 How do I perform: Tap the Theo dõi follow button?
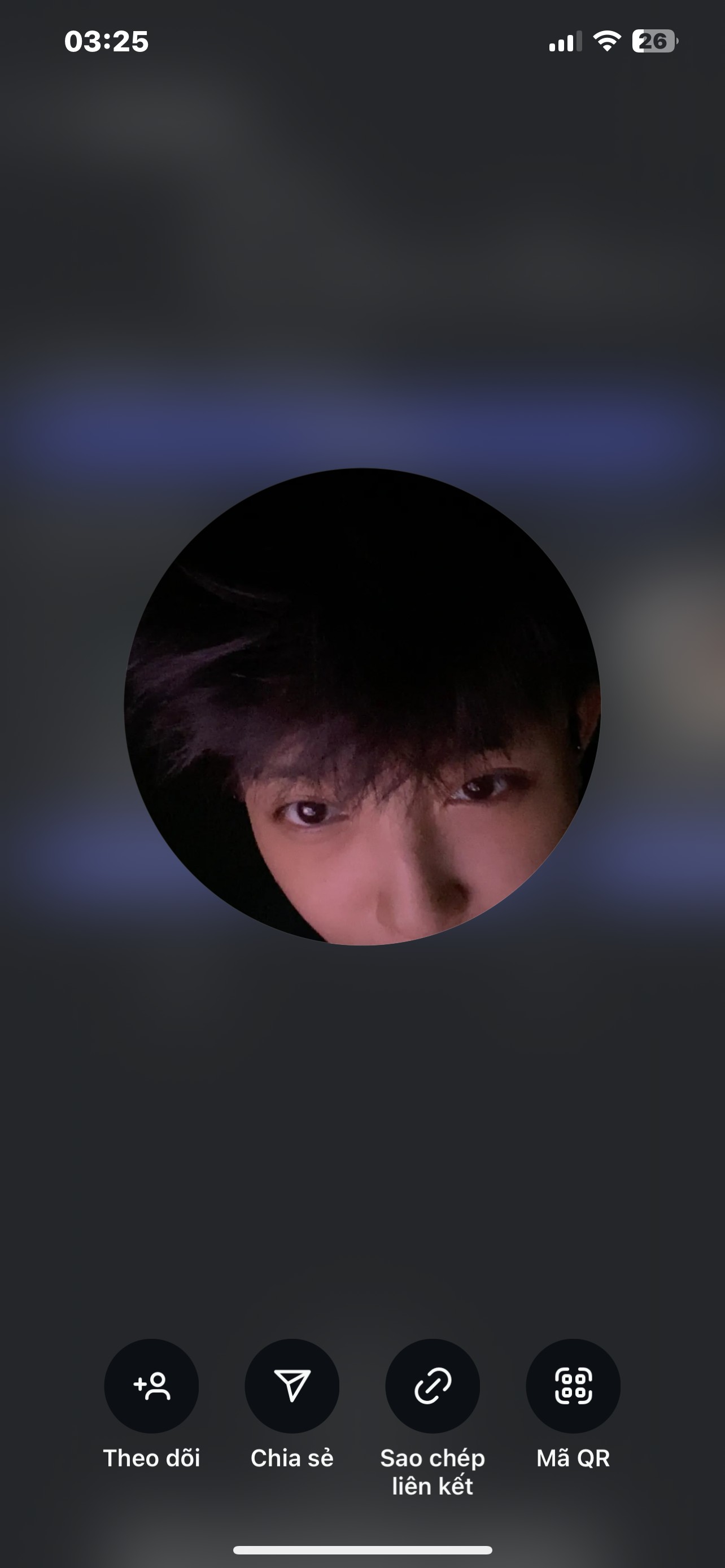pos(151,1386)
